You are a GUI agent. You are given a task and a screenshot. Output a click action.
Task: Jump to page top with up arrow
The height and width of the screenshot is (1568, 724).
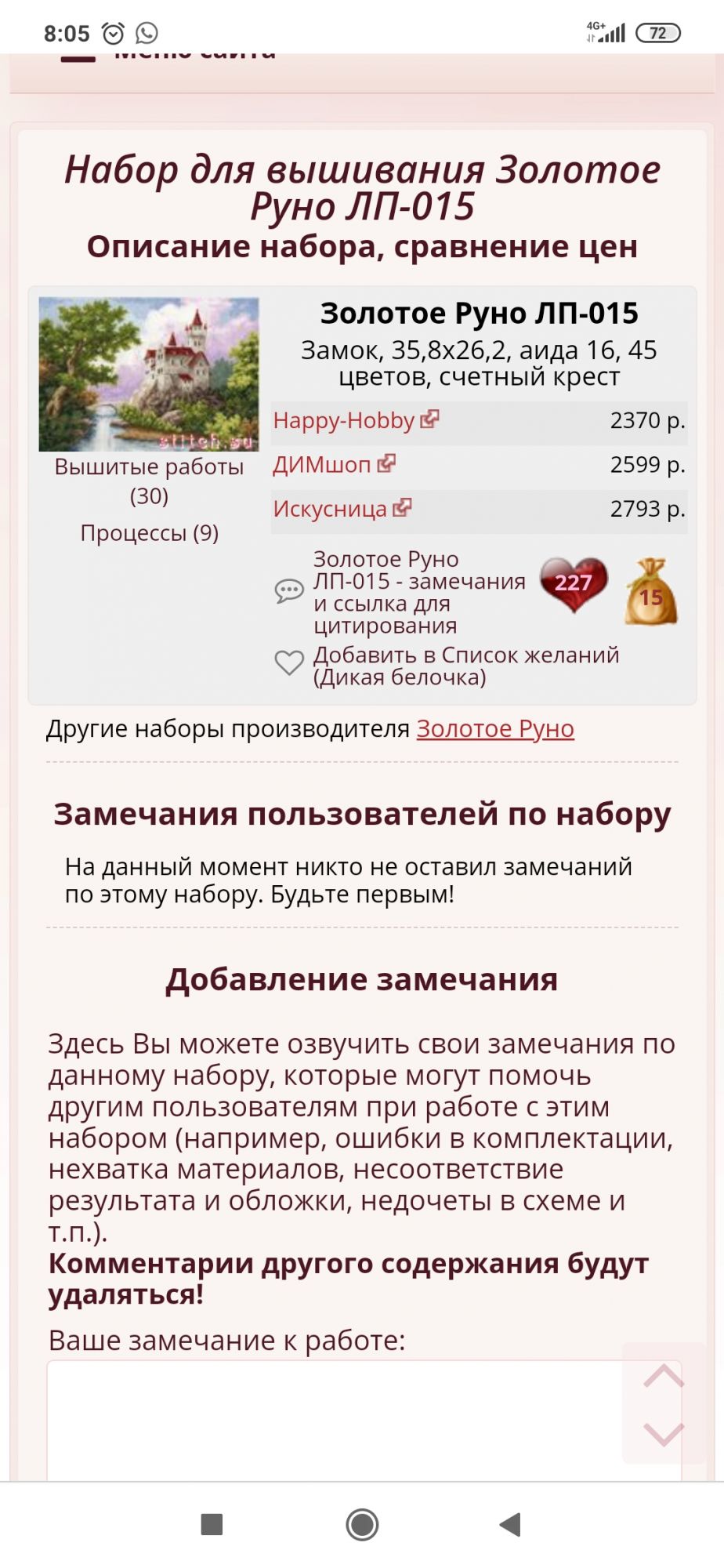pyautogui.click(x=663, y=1376)
